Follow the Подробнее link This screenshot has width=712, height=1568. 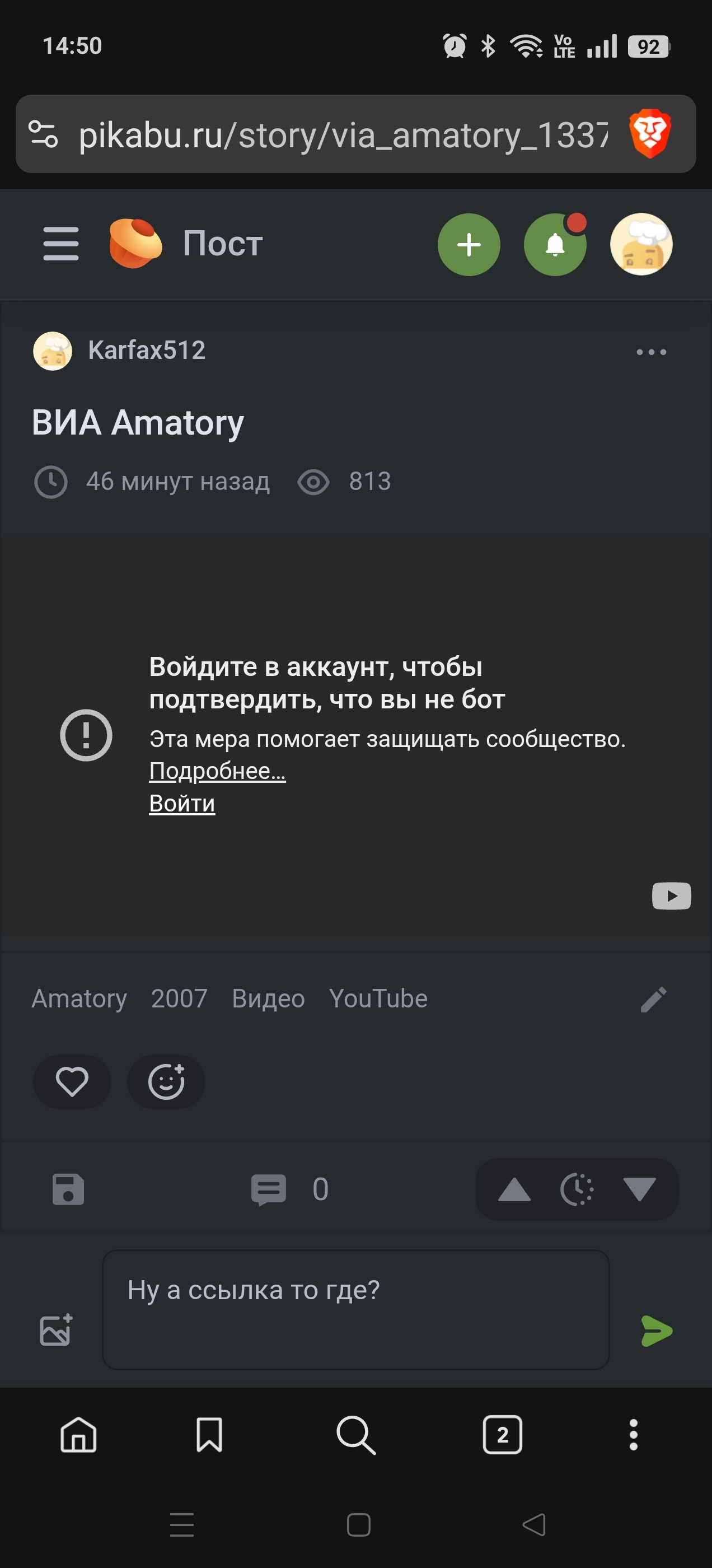click(x=217, y=771)
